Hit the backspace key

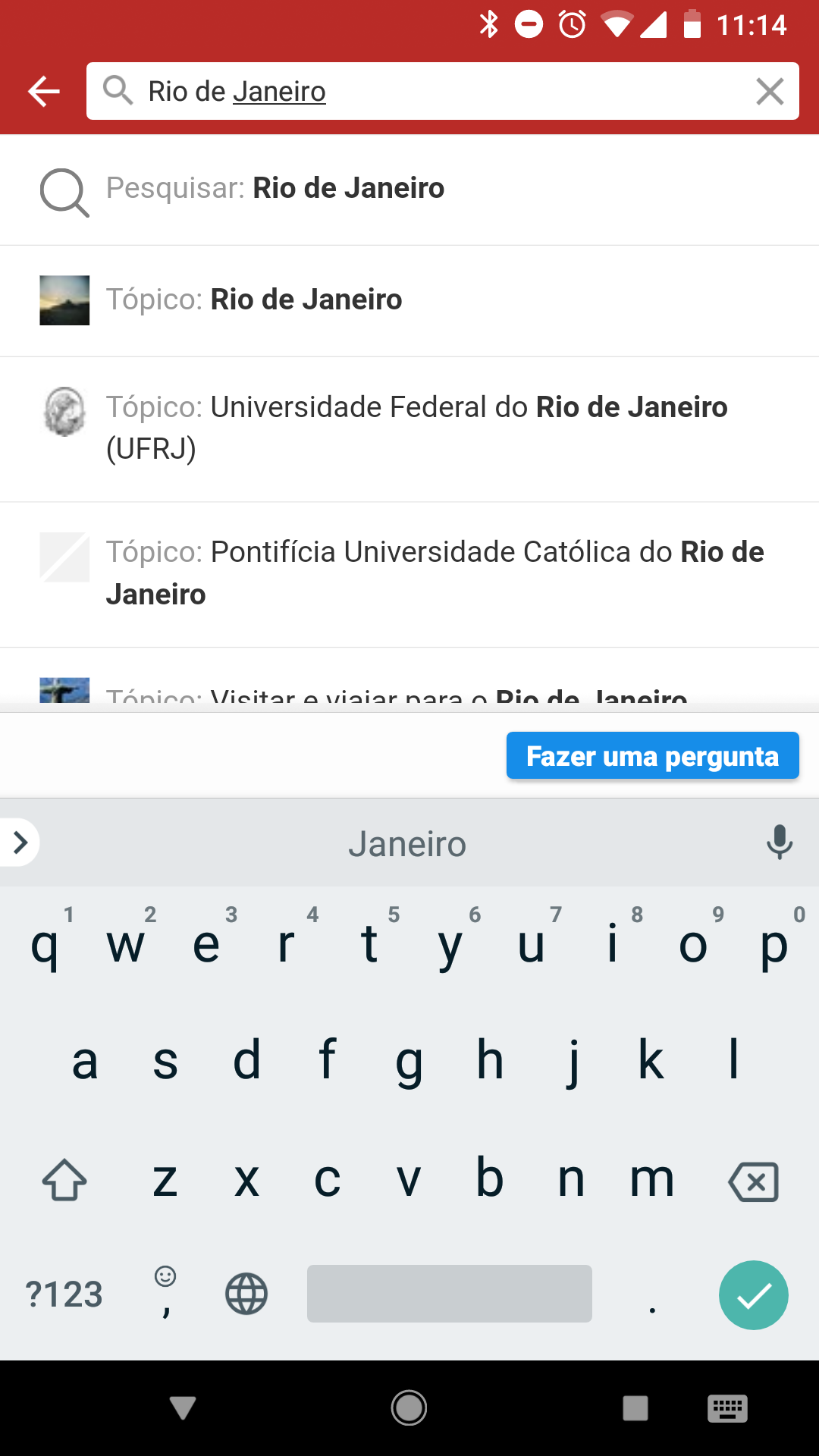pos(753,1181)
